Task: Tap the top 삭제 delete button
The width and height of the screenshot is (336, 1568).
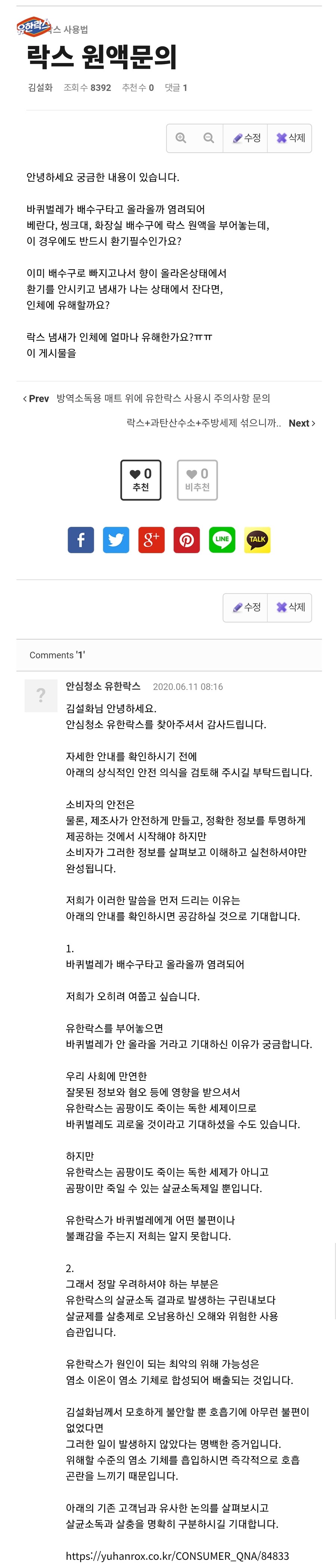Action: (x=290, y=138)
